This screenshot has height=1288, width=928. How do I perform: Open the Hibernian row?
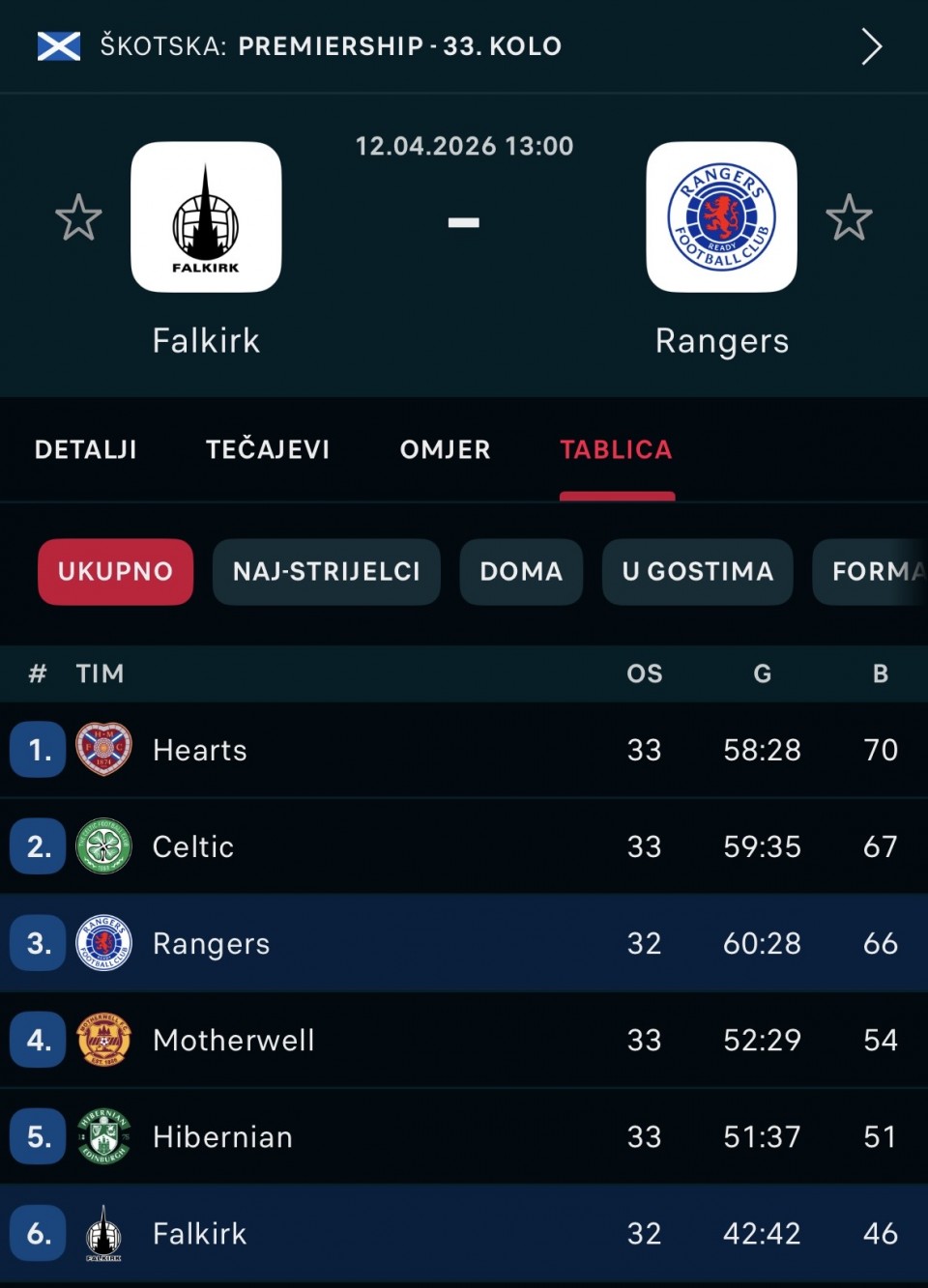pyautogui.click(x=464, y=1136)
